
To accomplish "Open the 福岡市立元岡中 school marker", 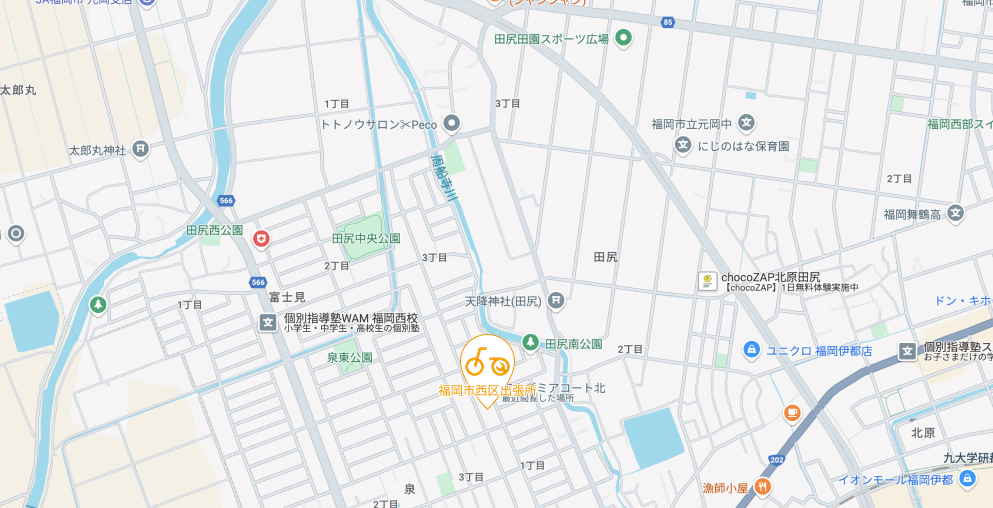I will tap(746, 124).
